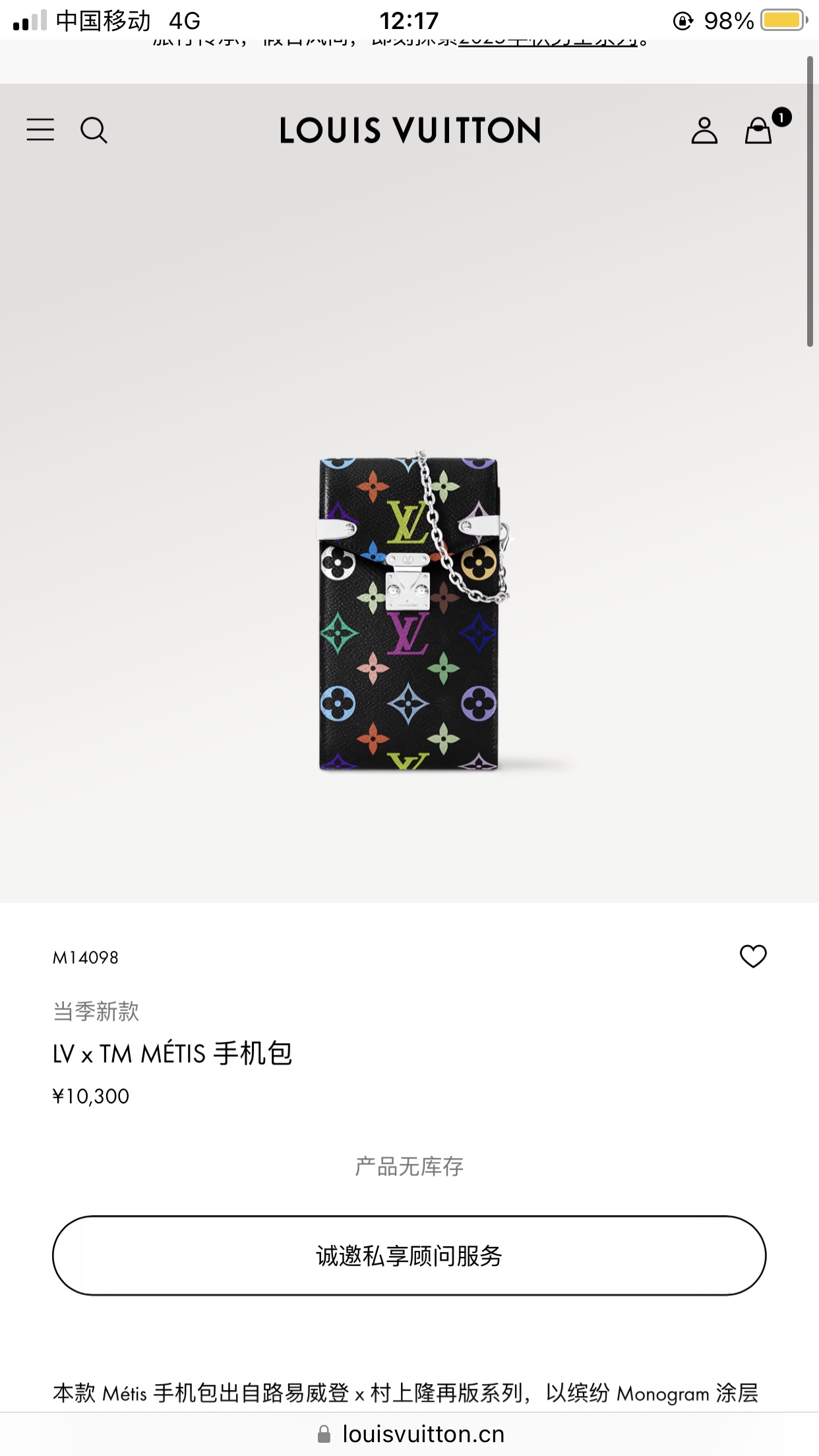Tap the 诚邀私享顾问服务 button
819x1456 pixels.
click(409, 1256)
